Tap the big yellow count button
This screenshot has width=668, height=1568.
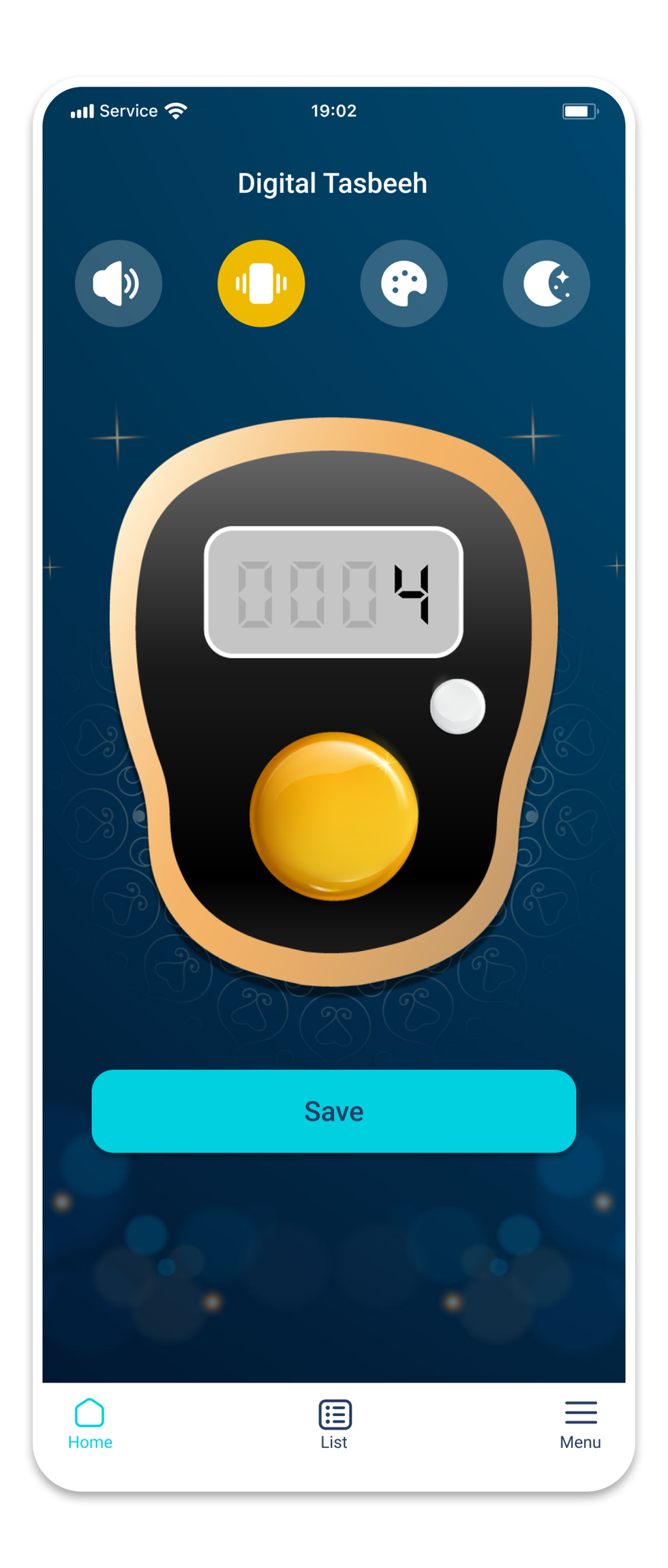coord(334,815)
